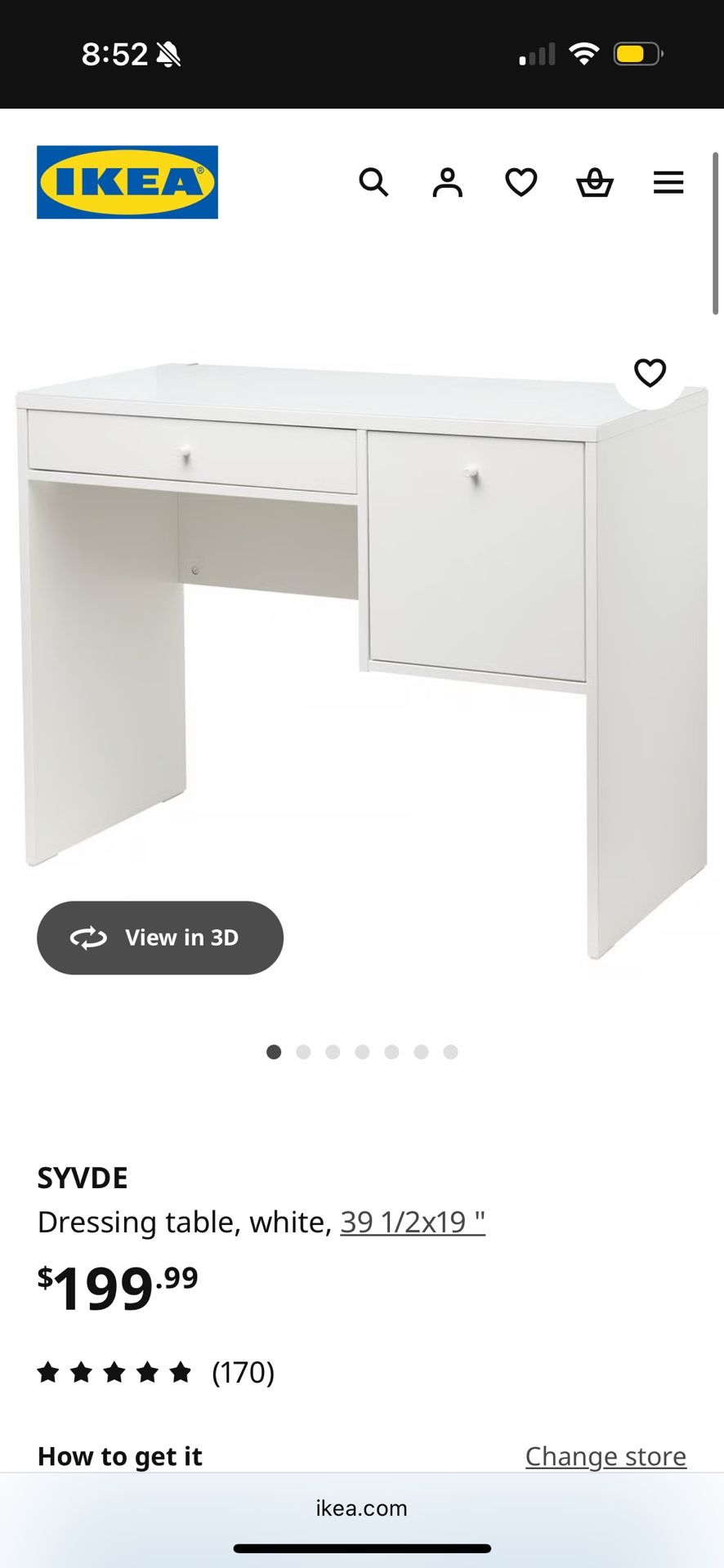Open the 39 1/2x19 inch dimensions dropdown
The height and width of the screenshot is (1568, 724).
413,1221
